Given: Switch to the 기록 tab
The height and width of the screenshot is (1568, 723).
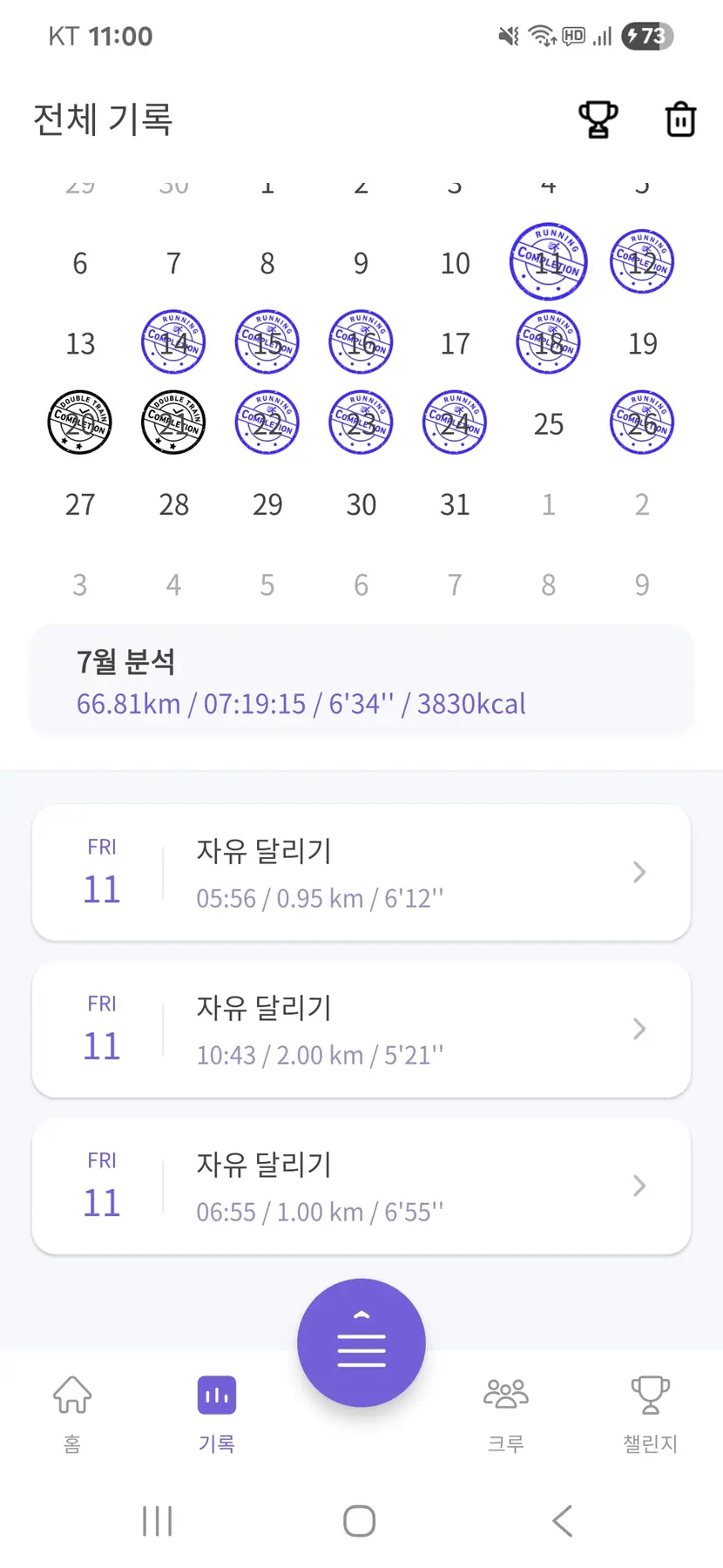Looking at the screenshot, I should click(x=216, y=1412).
